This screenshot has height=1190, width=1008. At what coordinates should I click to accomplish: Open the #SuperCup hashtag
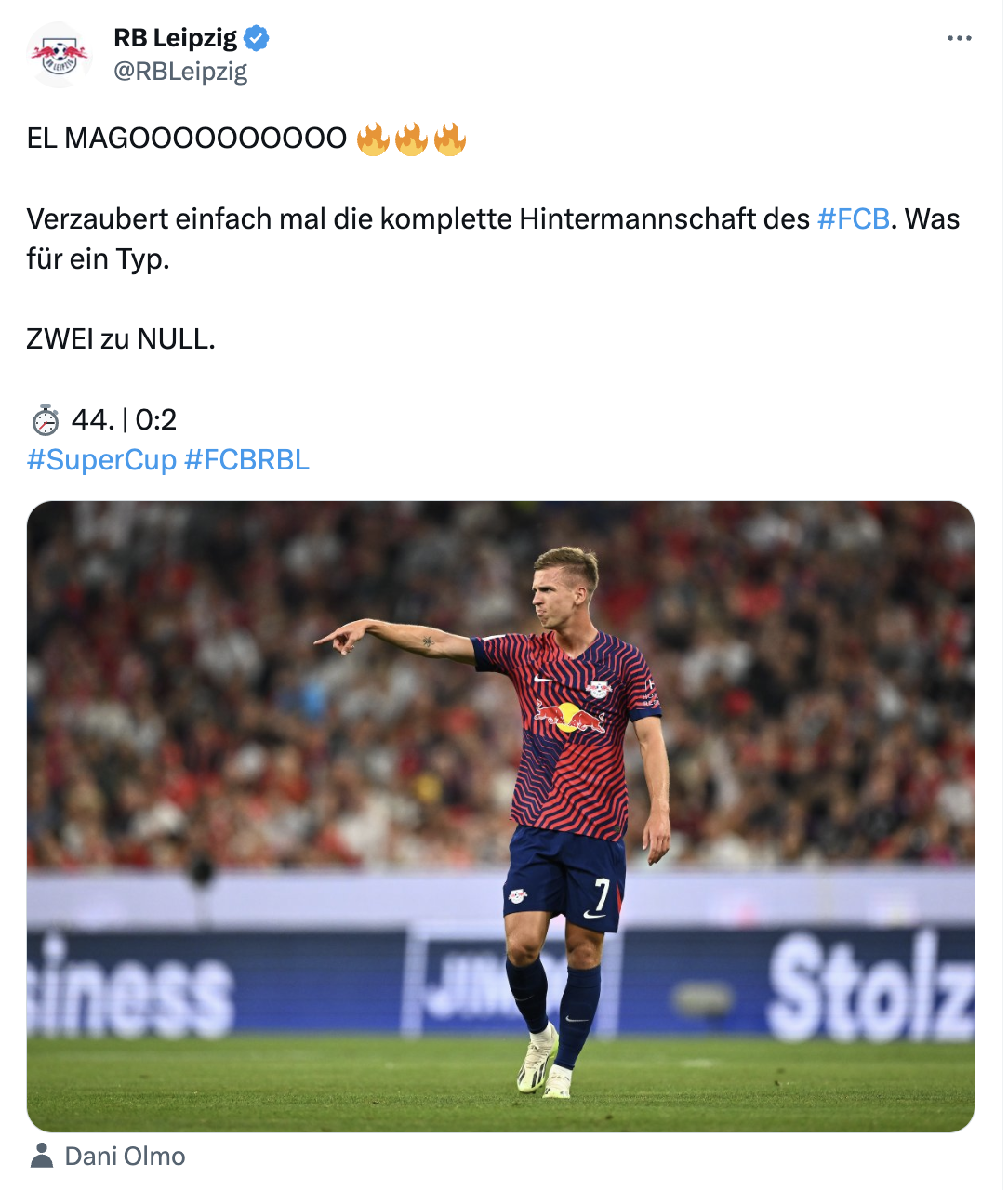point(101,460)
